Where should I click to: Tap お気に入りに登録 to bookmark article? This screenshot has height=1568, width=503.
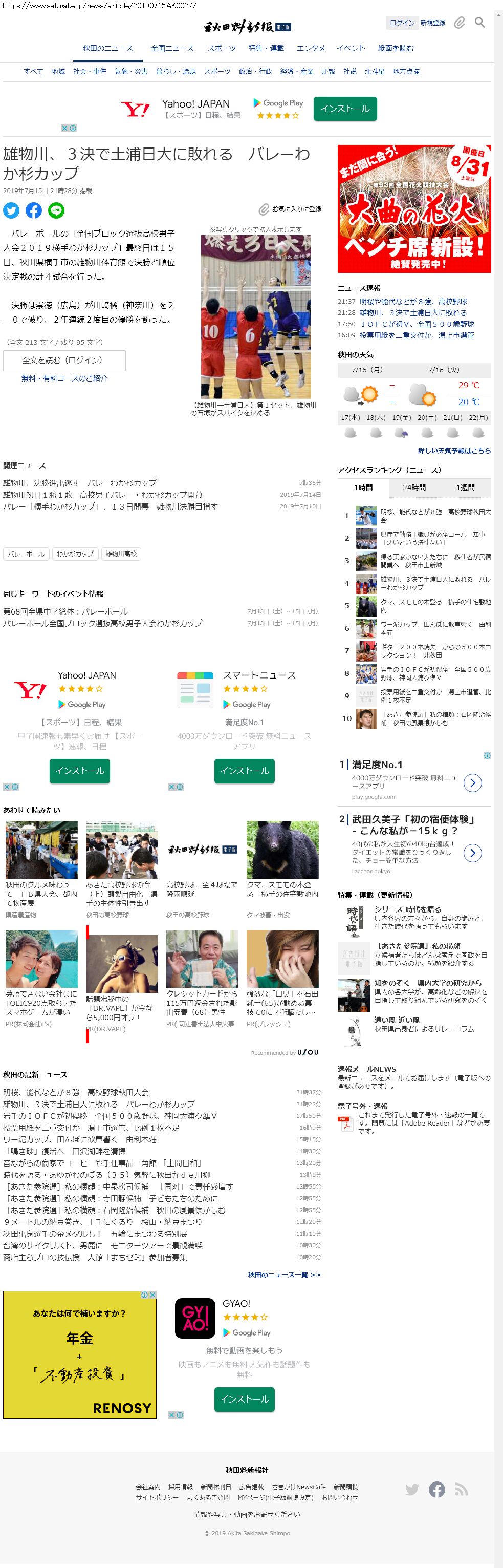pyautogui.click(x=290, y=209)
